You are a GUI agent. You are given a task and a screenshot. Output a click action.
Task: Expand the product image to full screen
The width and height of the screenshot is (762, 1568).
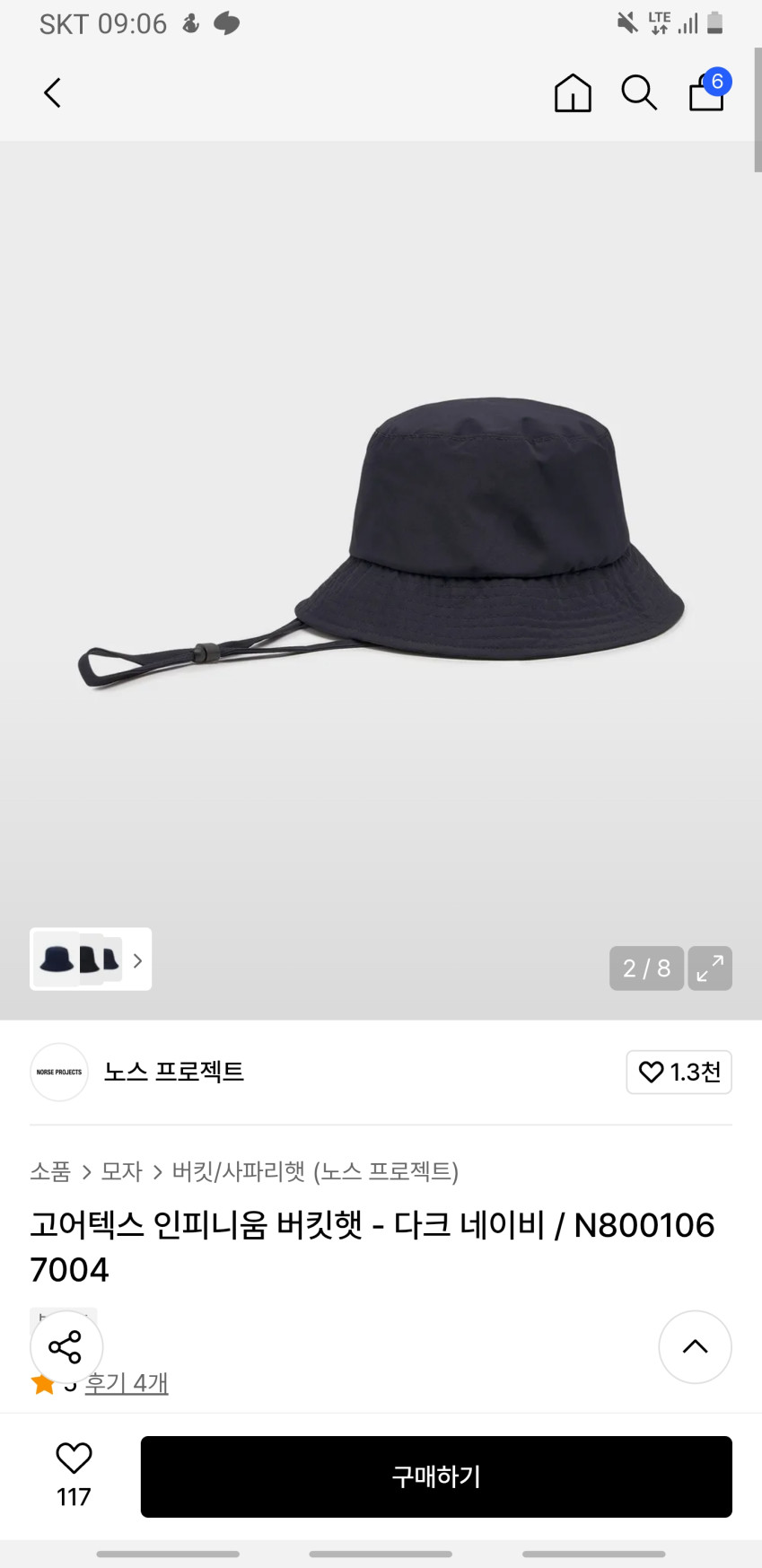710,968
